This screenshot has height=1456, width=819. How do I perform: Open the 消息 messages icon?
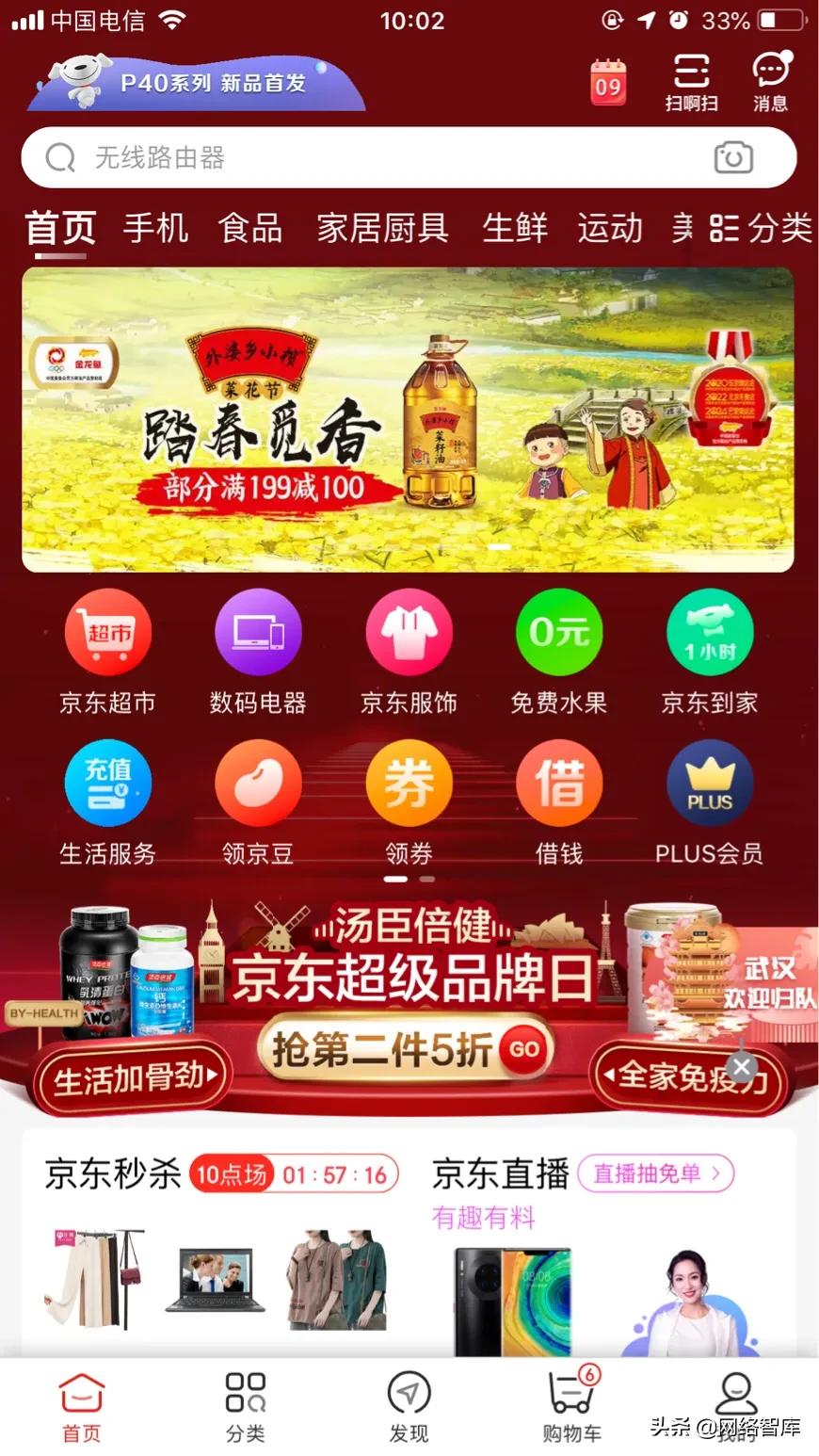pos(770,81)
